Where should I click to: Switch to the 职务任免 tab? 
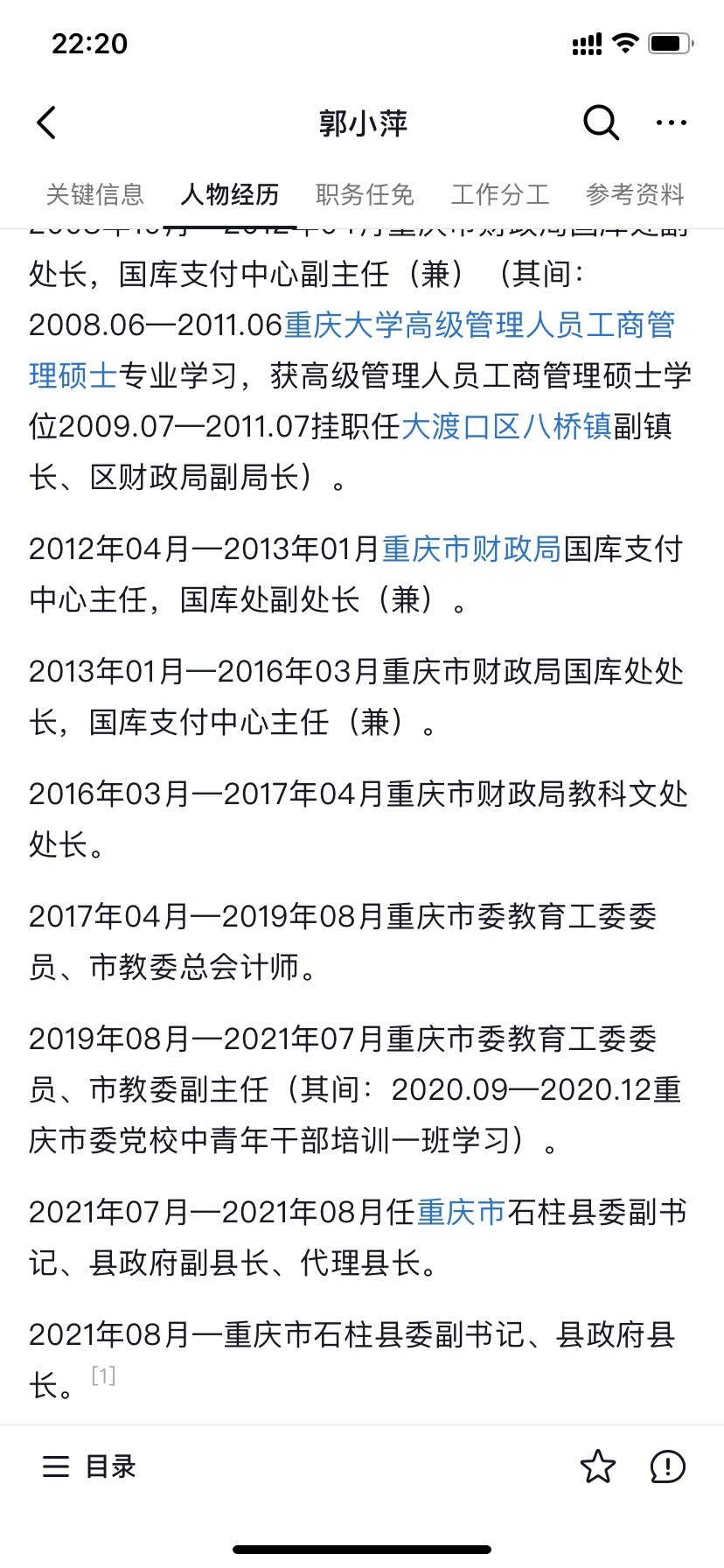tap(365, 194)
